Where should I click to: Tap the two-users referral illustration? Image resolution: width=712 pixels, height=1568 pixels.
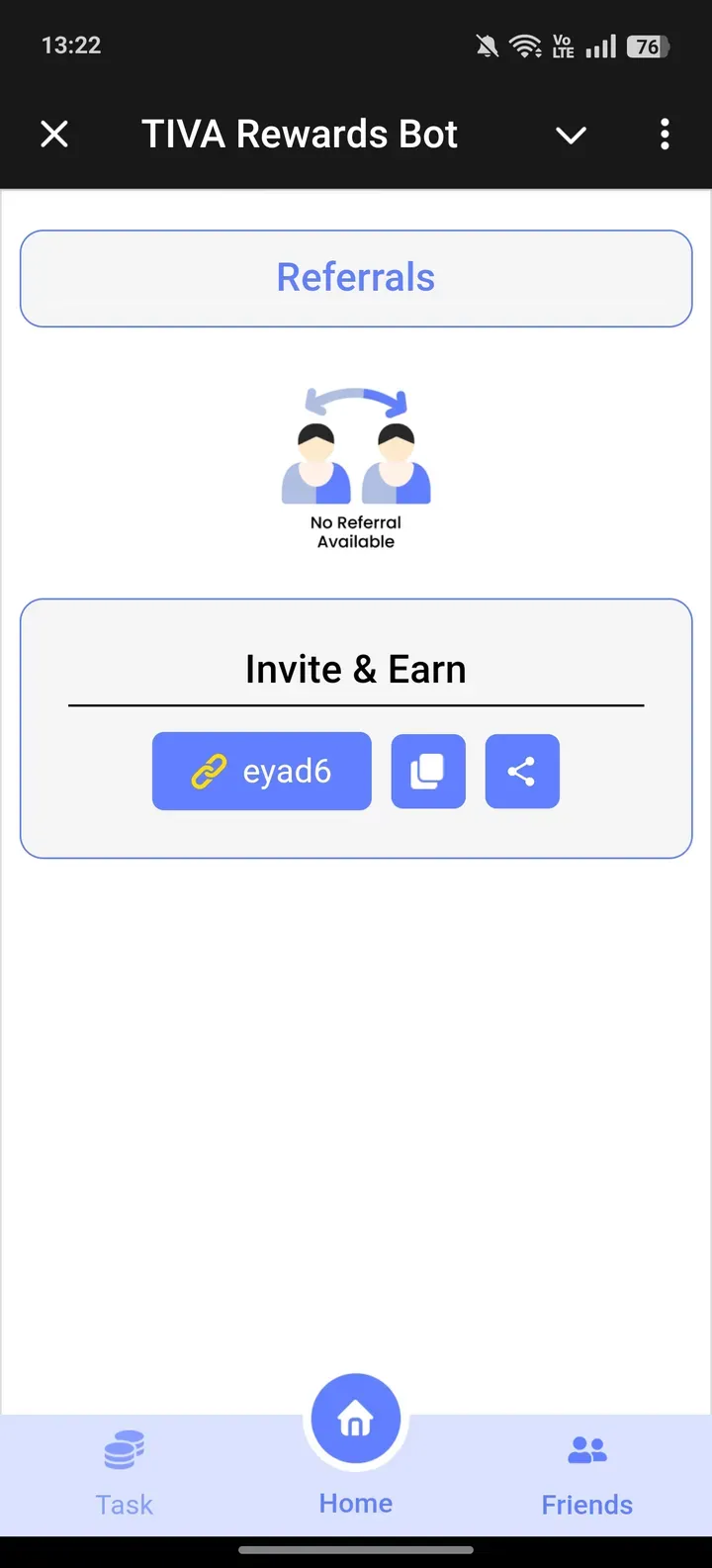(355, 450)
